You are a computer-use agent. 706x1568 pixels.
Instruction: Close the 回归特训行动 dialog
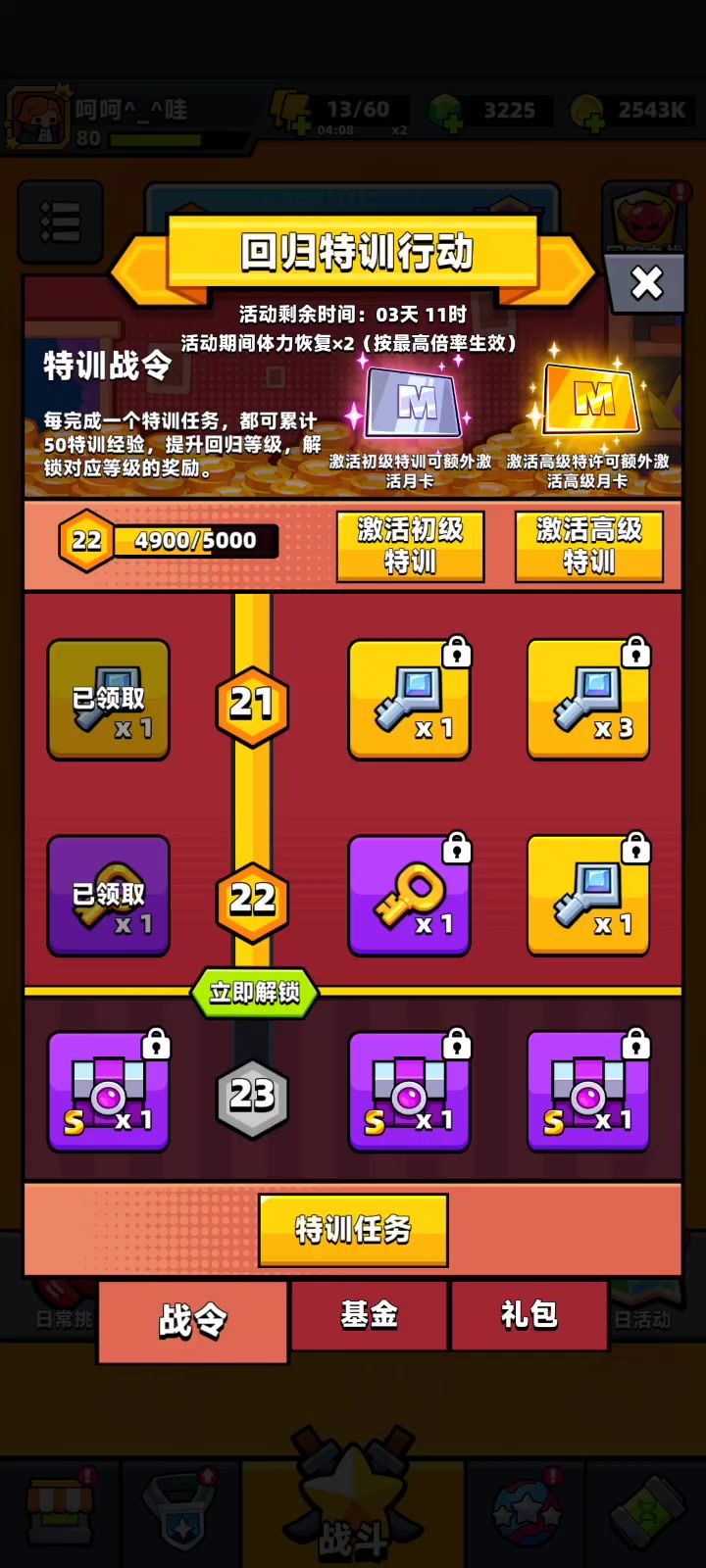pyautogui.click(x=646, y=284)
